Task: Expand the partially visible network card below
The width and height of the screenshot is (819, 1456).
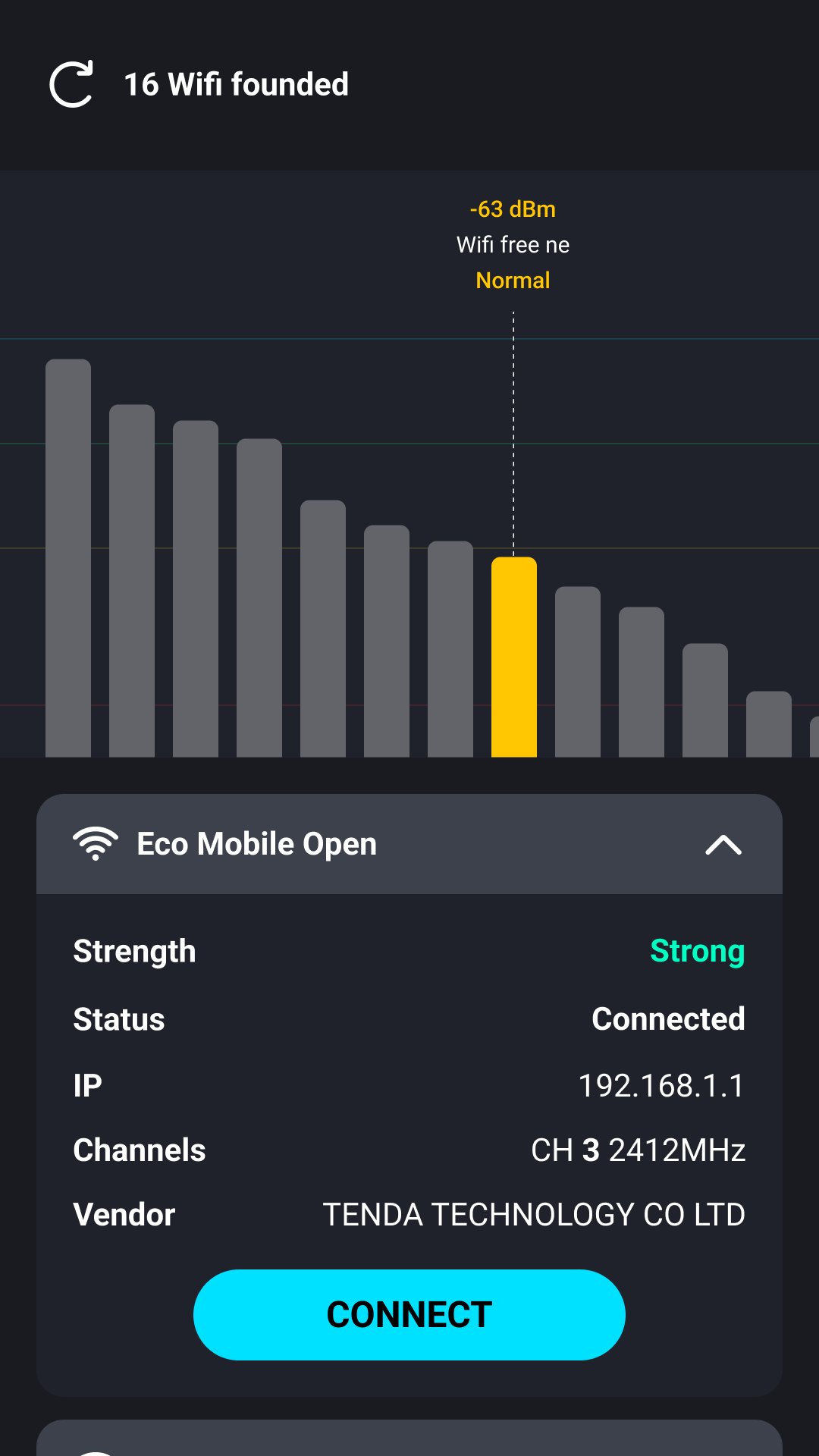Action: [x=409, y=1441]
